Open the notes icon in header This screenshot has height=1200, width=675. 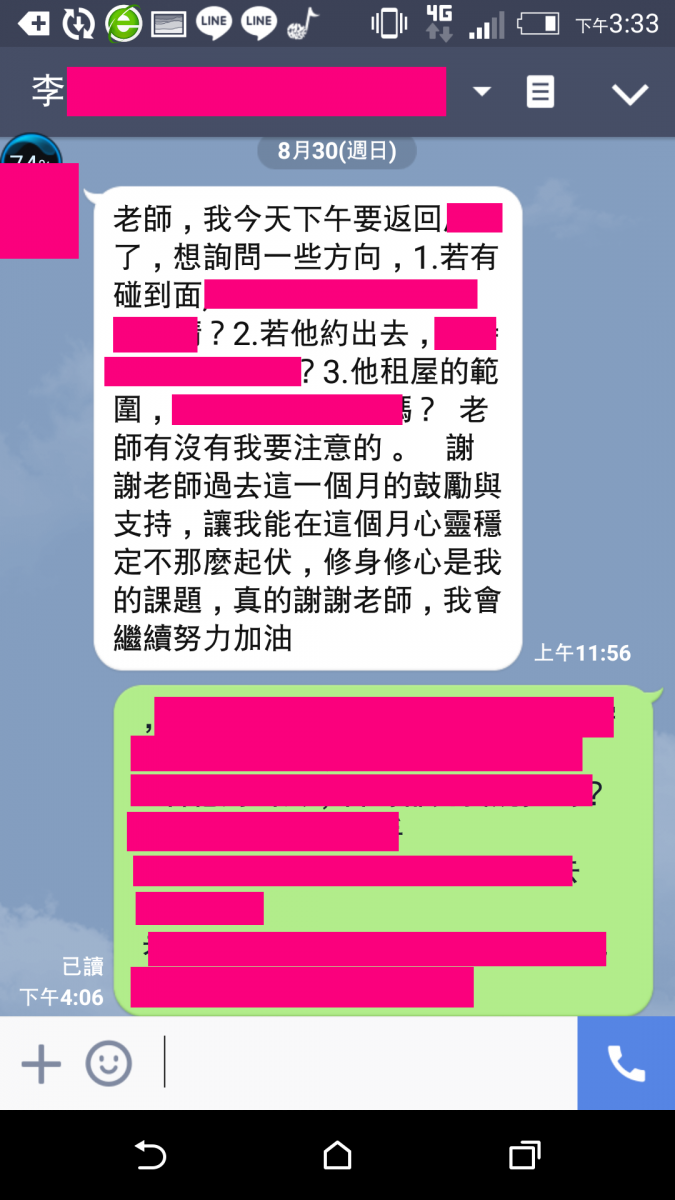[540, 92]
